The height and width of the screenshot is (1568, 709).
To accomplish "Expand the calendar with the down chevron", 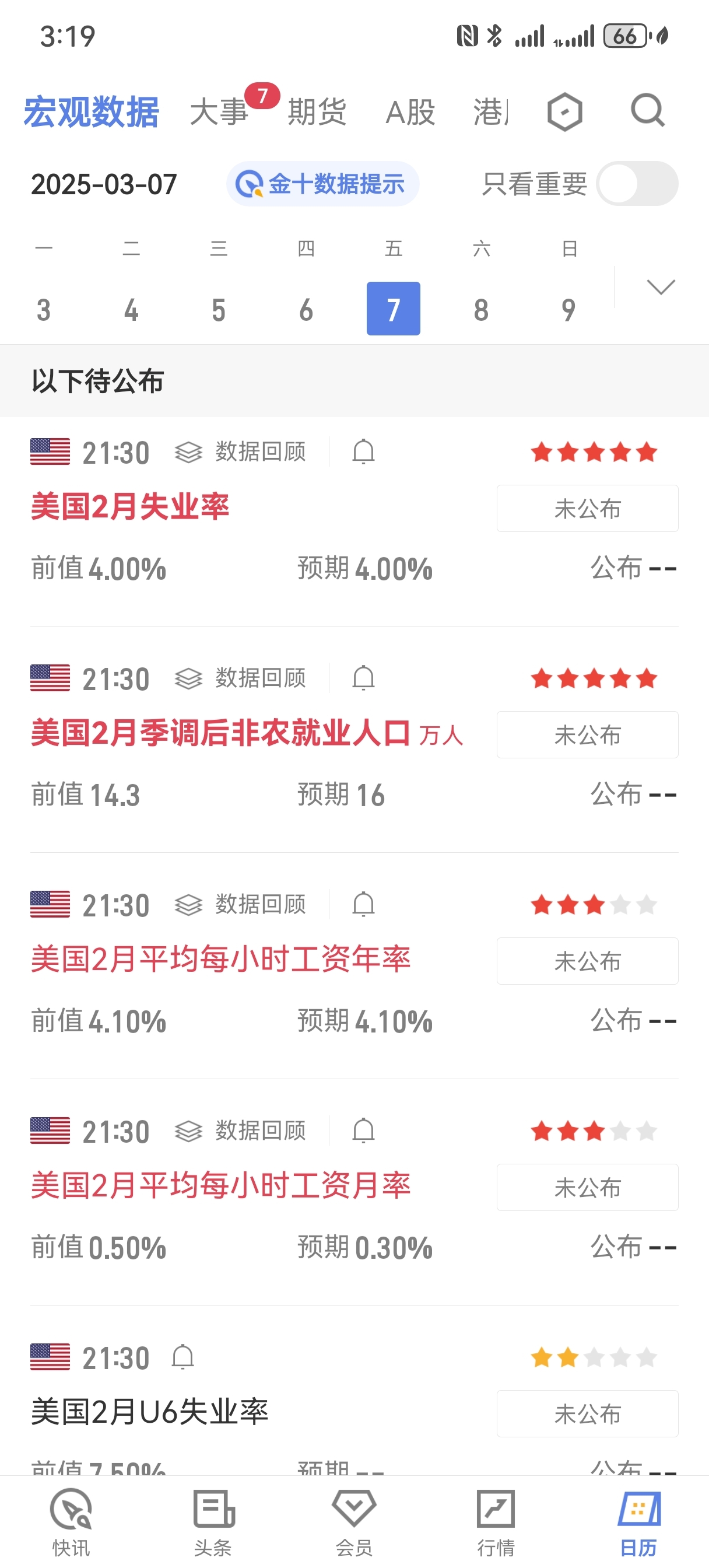I will click(x=661, y=286).
